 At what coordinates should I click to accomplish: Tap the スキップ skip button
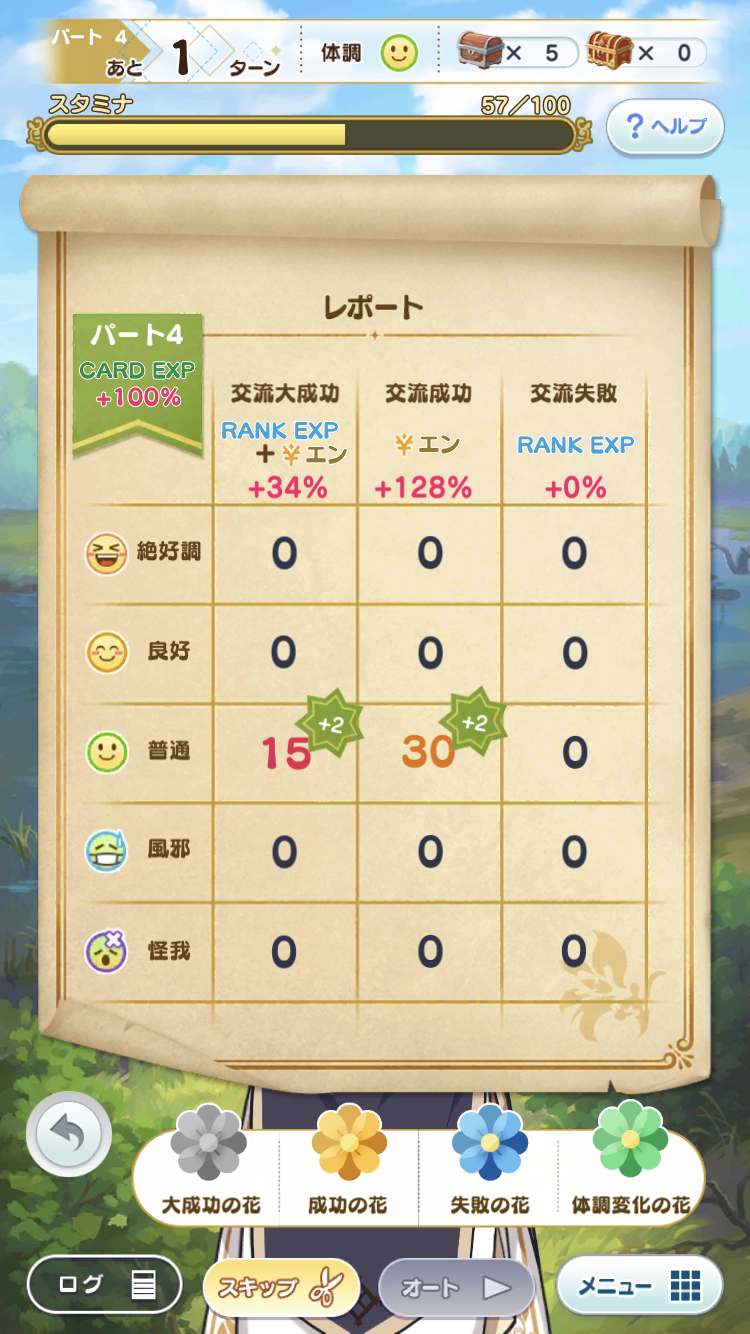281,1287
